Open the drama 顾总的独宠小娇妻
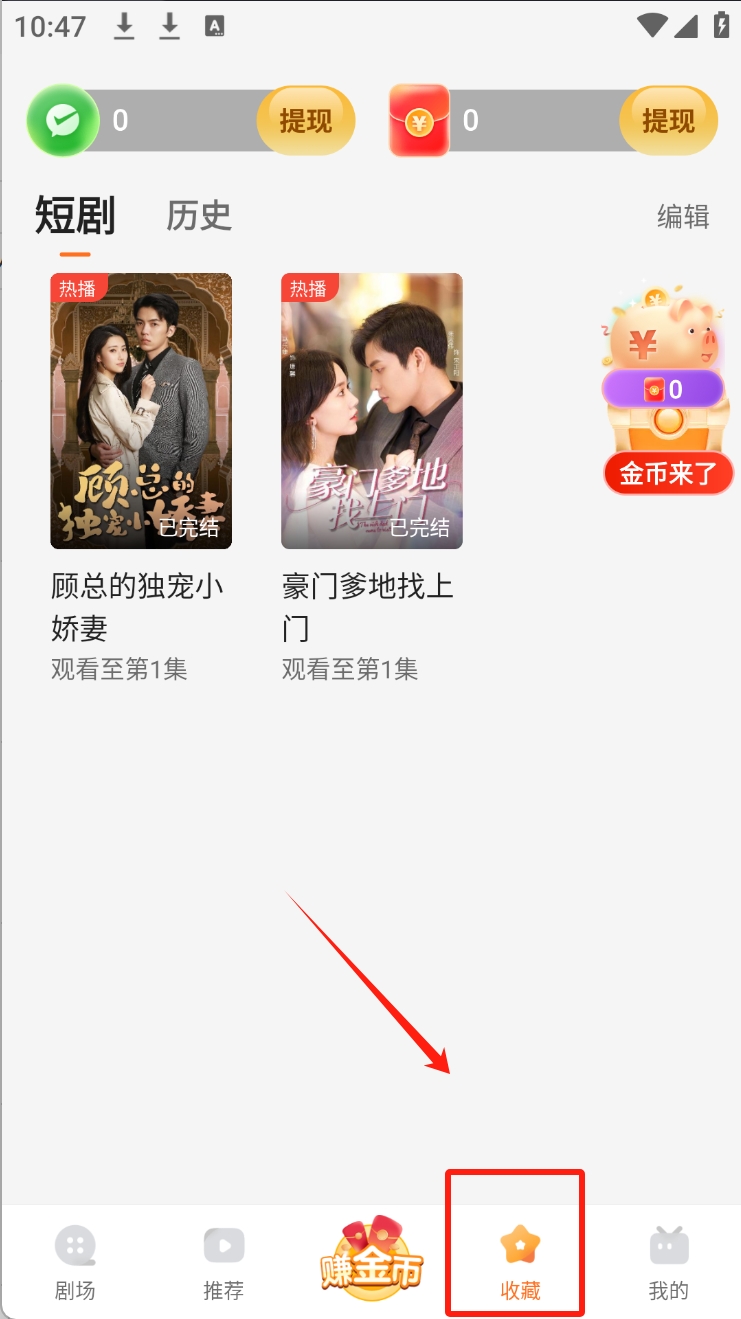Image resolution: width=741 pixels, height=1319 pixels. [x=141, y=411]
